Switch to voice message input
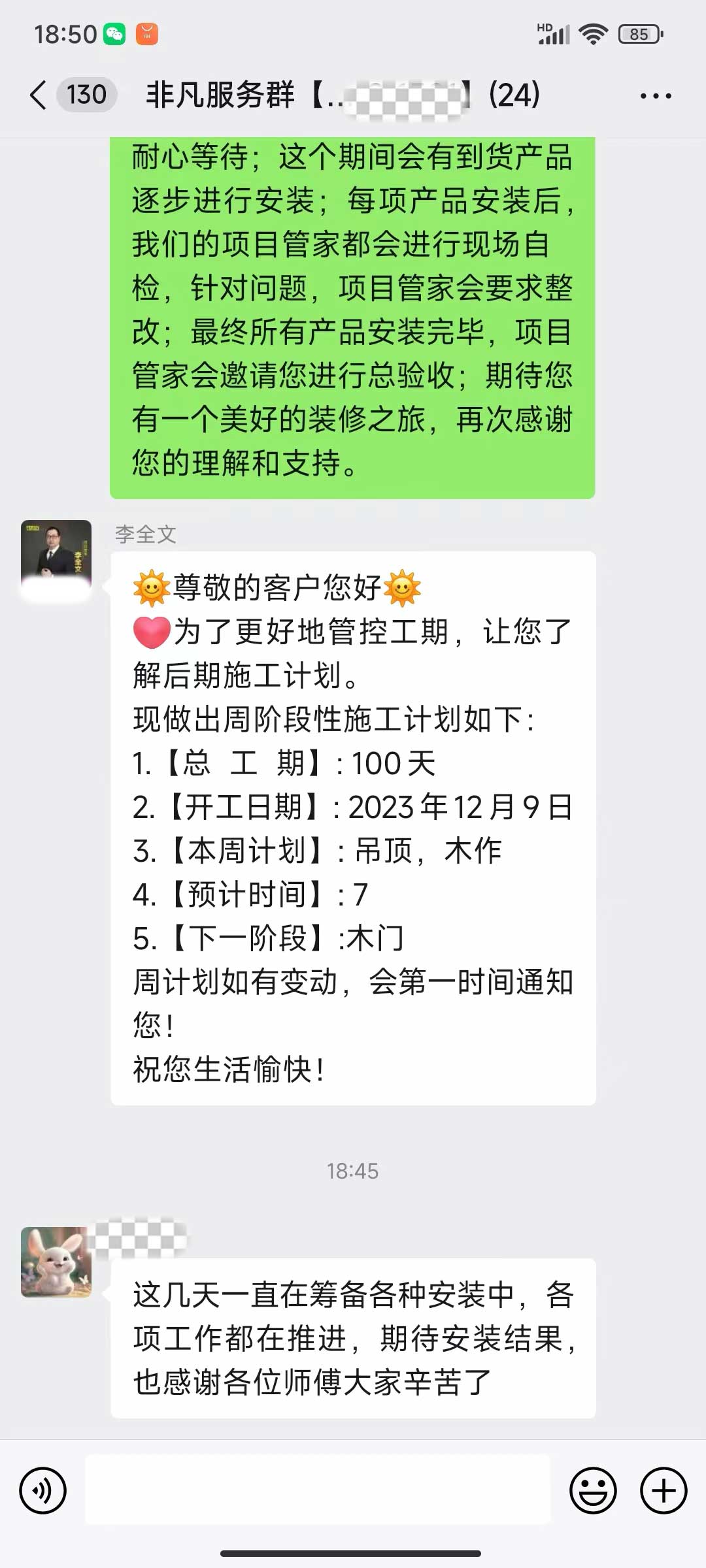This screenshot has width=706, height=1568. (43, 1491)
